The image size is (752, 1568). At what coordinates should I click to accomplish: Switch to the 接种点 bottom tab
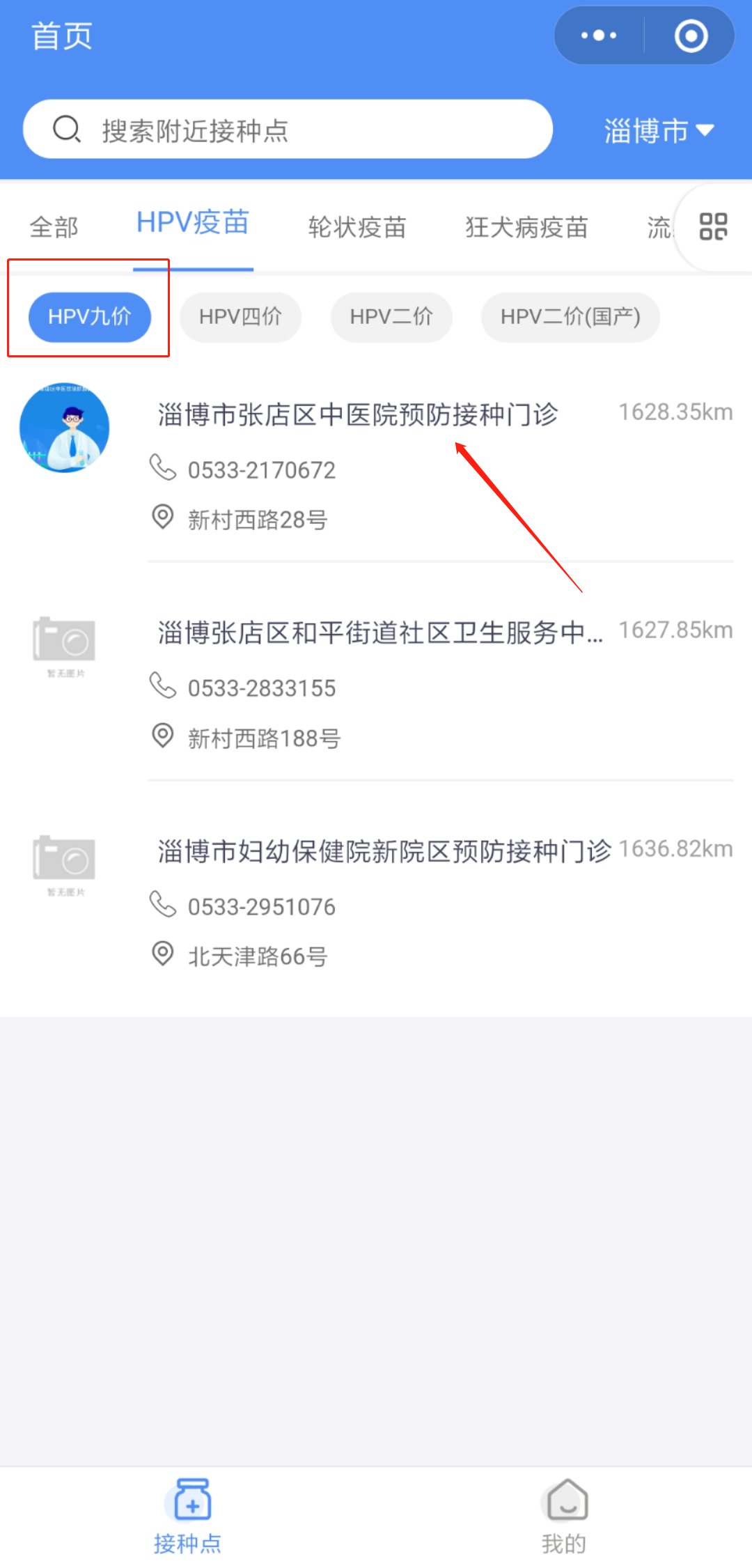(x=188, y=1516)
